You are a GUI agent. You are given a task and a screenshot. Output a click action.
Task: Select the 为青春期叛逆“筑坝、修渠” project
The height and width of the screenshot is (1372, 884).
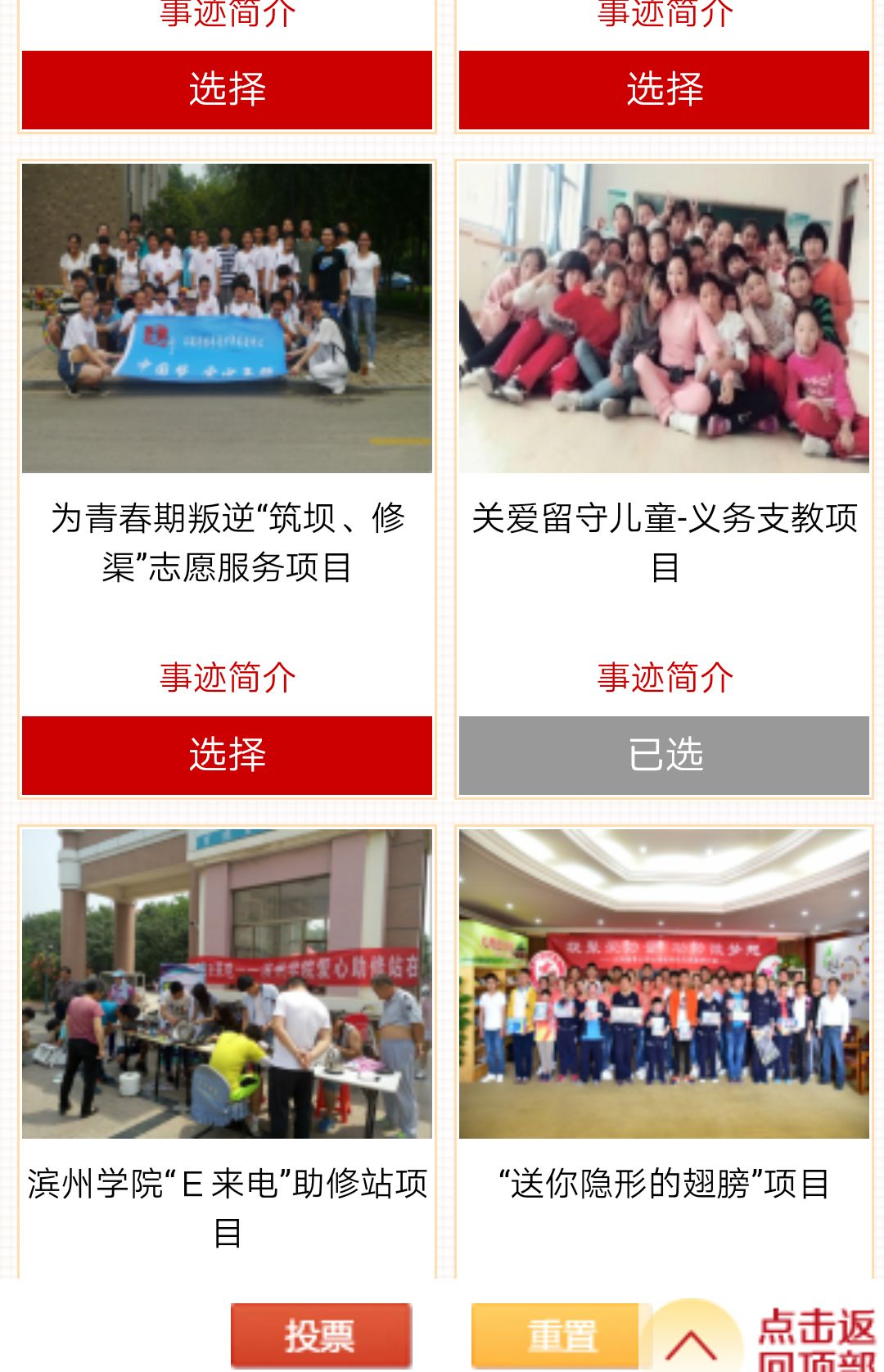coord(227,754)
